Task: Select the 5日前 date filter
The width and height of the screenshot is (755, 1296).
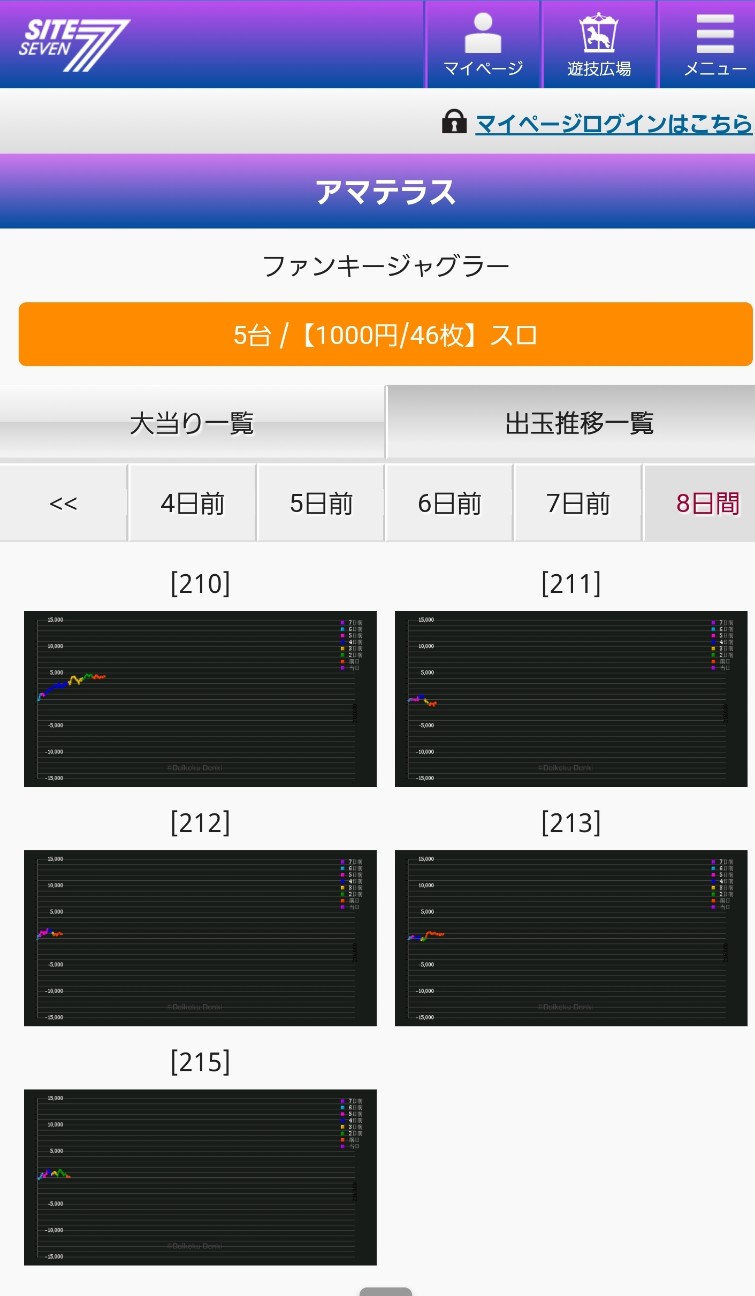Action: (x=320, y=503)
